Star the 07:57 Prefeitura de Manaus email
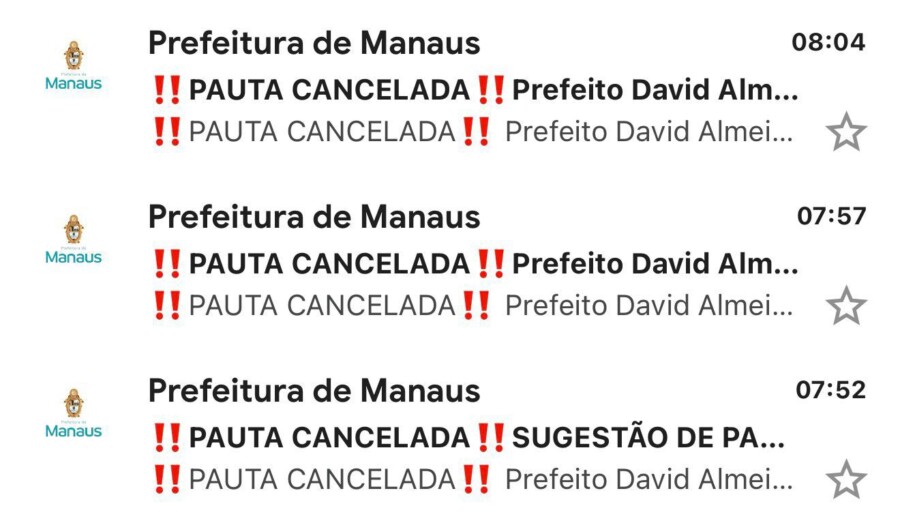 (x=846, y=306)
